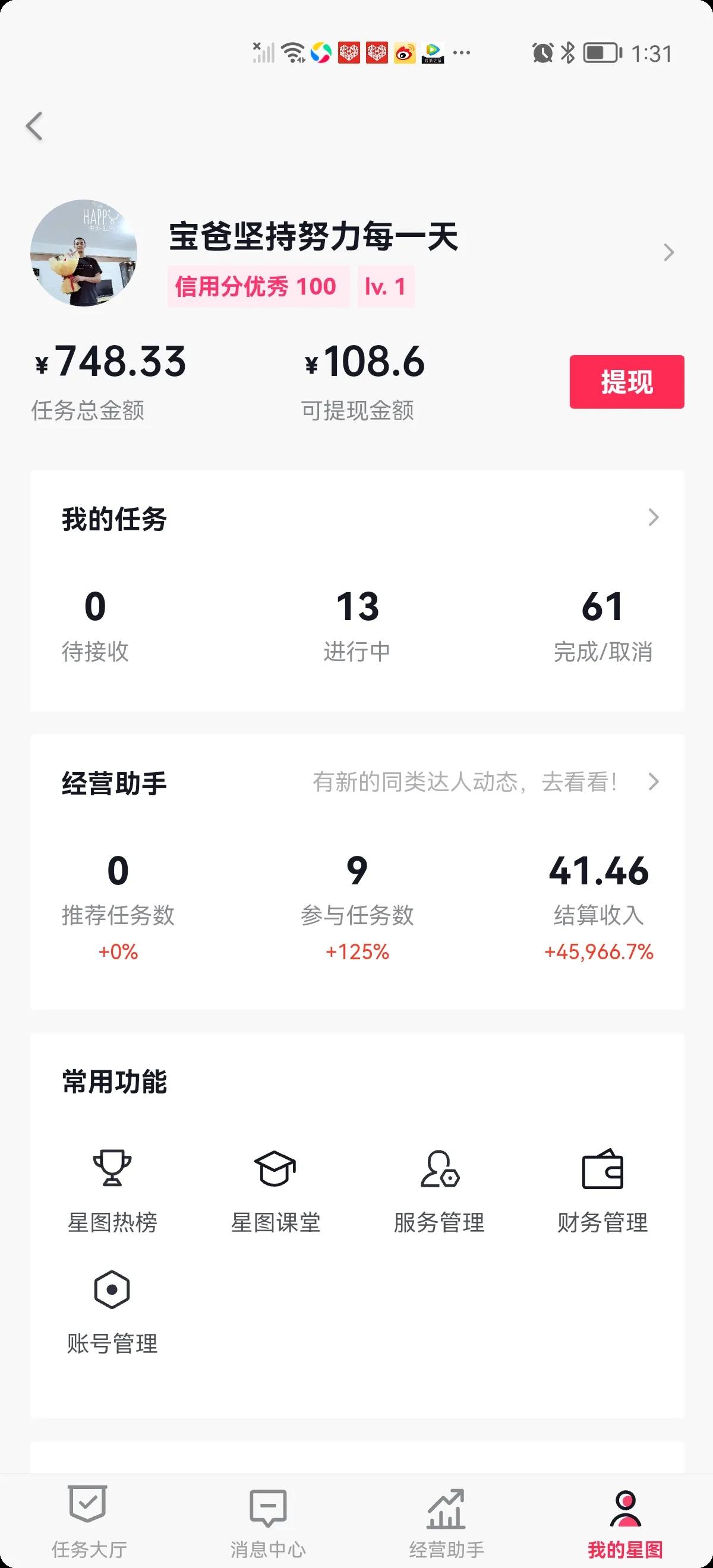Expand the 我的任务 section chevron

[x=653, y=518]
